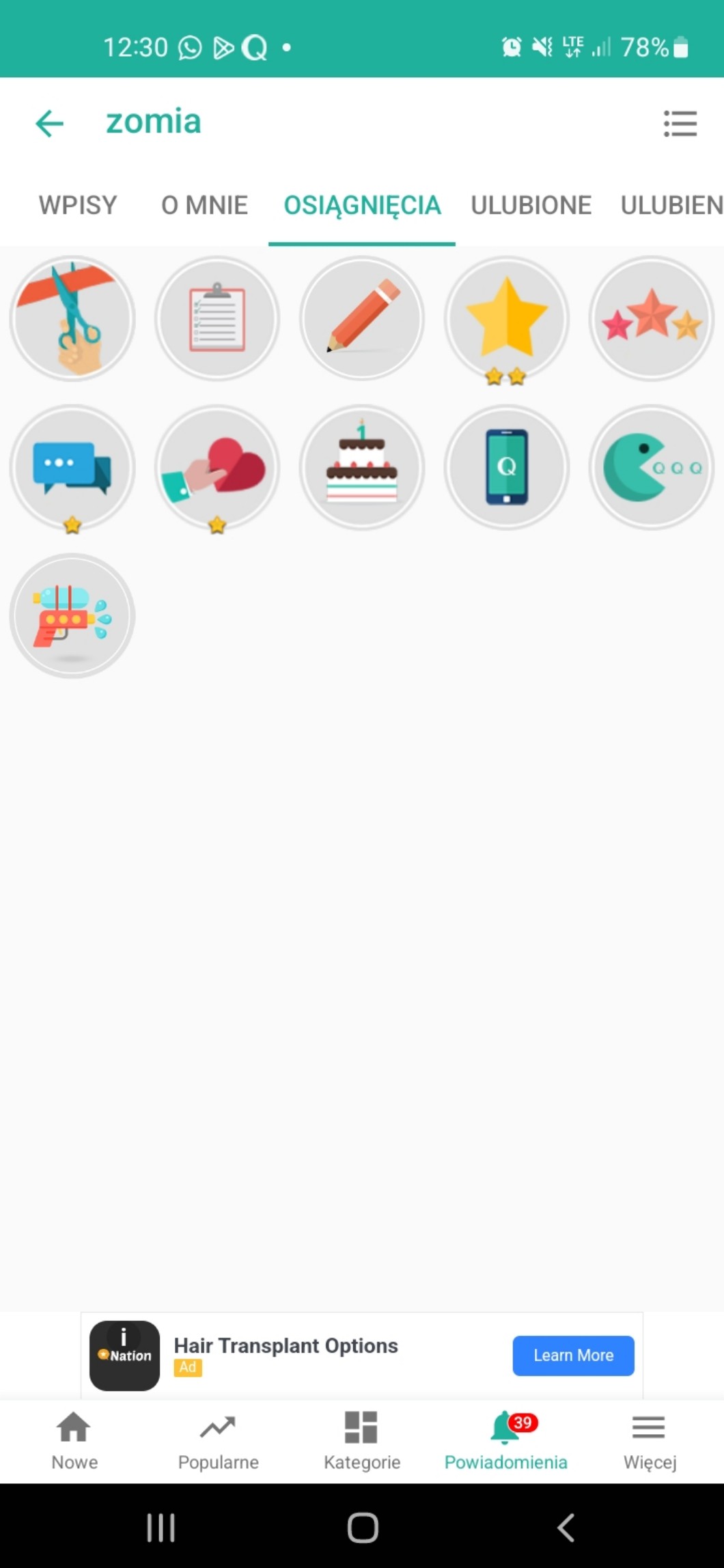The width and height of the screenshot is (724, 1568).
Task: Go back using the top arrow
Action: point(49,124)
